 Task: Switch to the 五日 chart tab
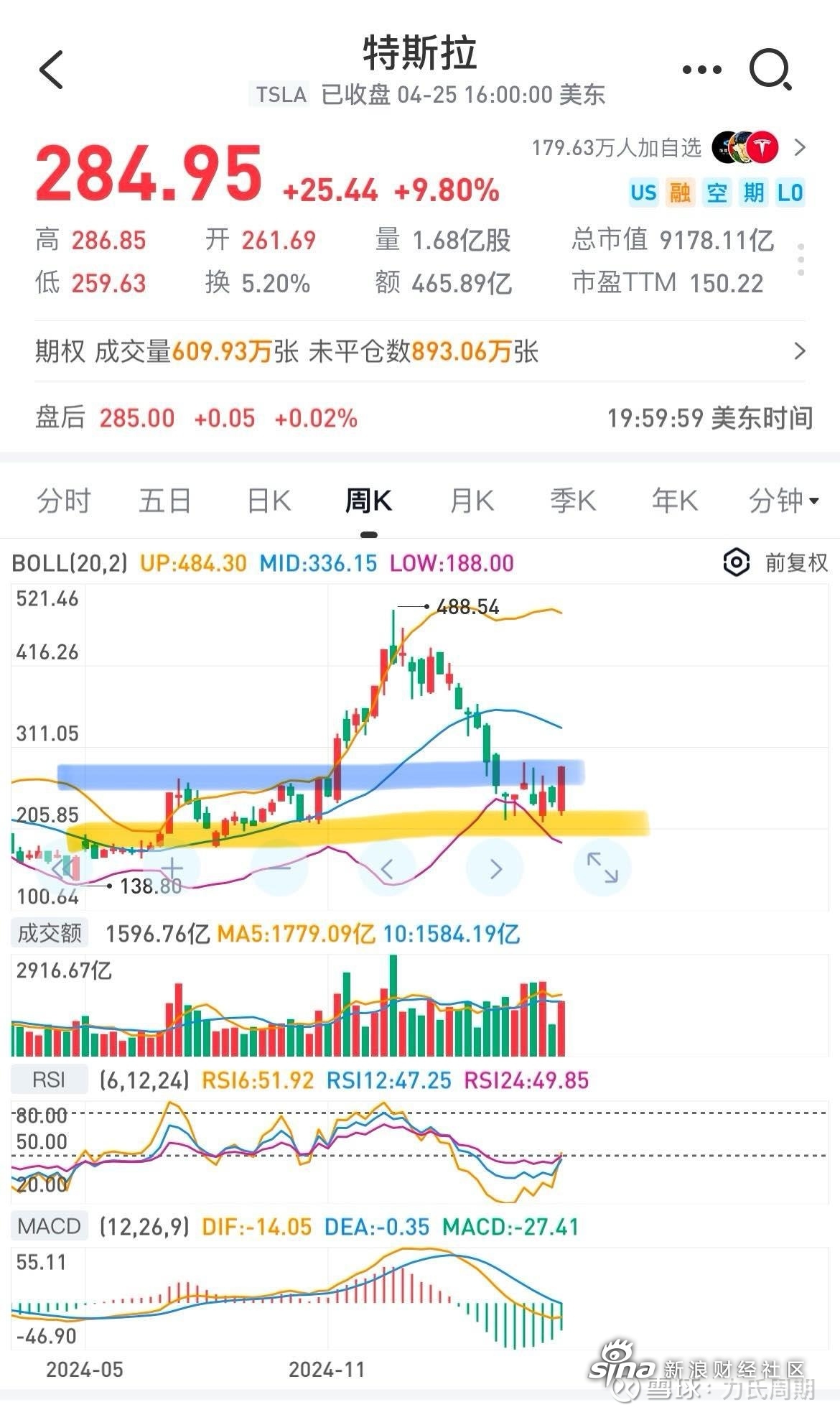click(165, 501)
